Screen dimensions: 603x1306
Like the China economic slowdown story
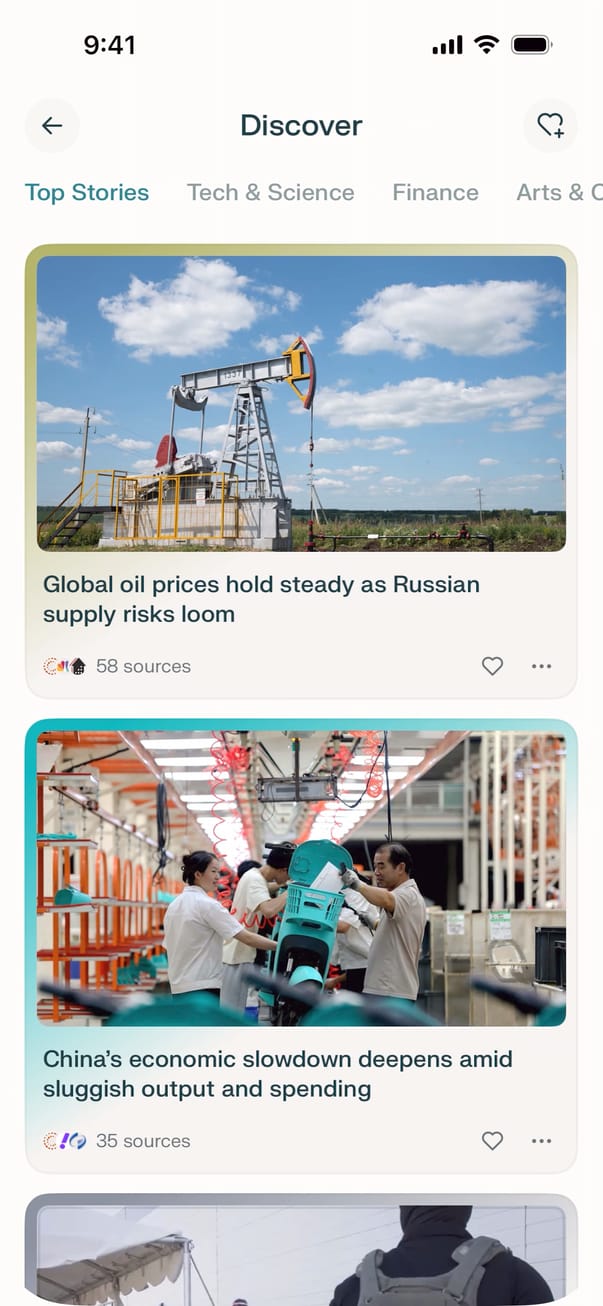(492, 1141)
